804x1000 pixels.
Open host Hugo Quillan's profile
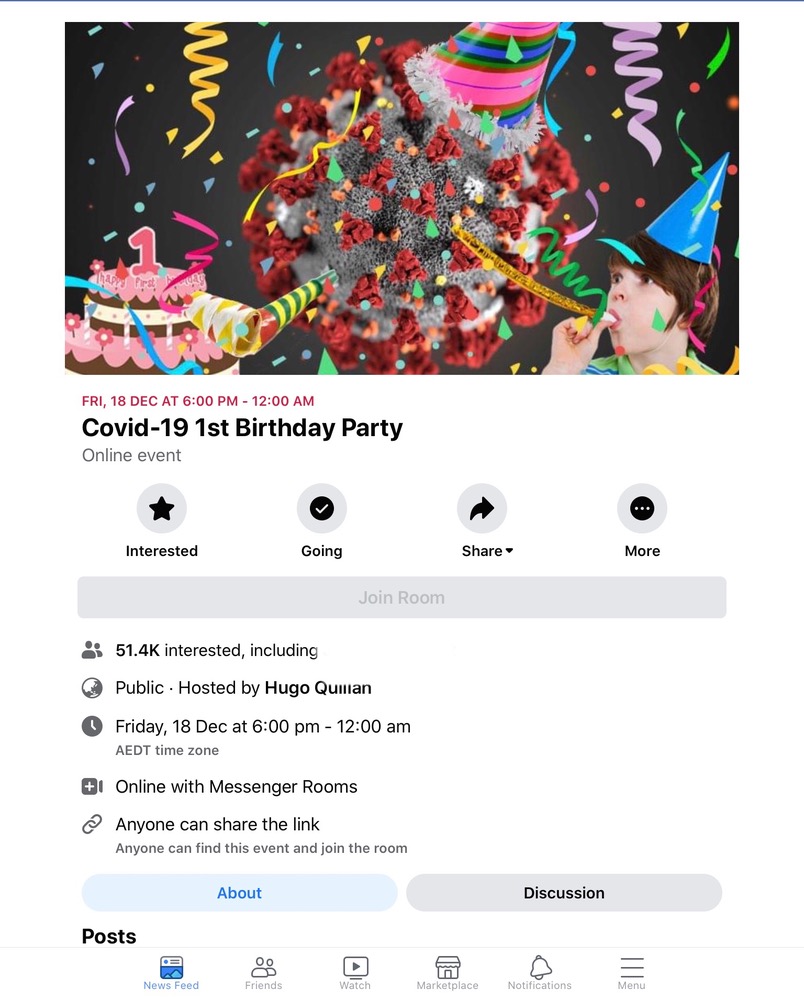pos(317,688)
